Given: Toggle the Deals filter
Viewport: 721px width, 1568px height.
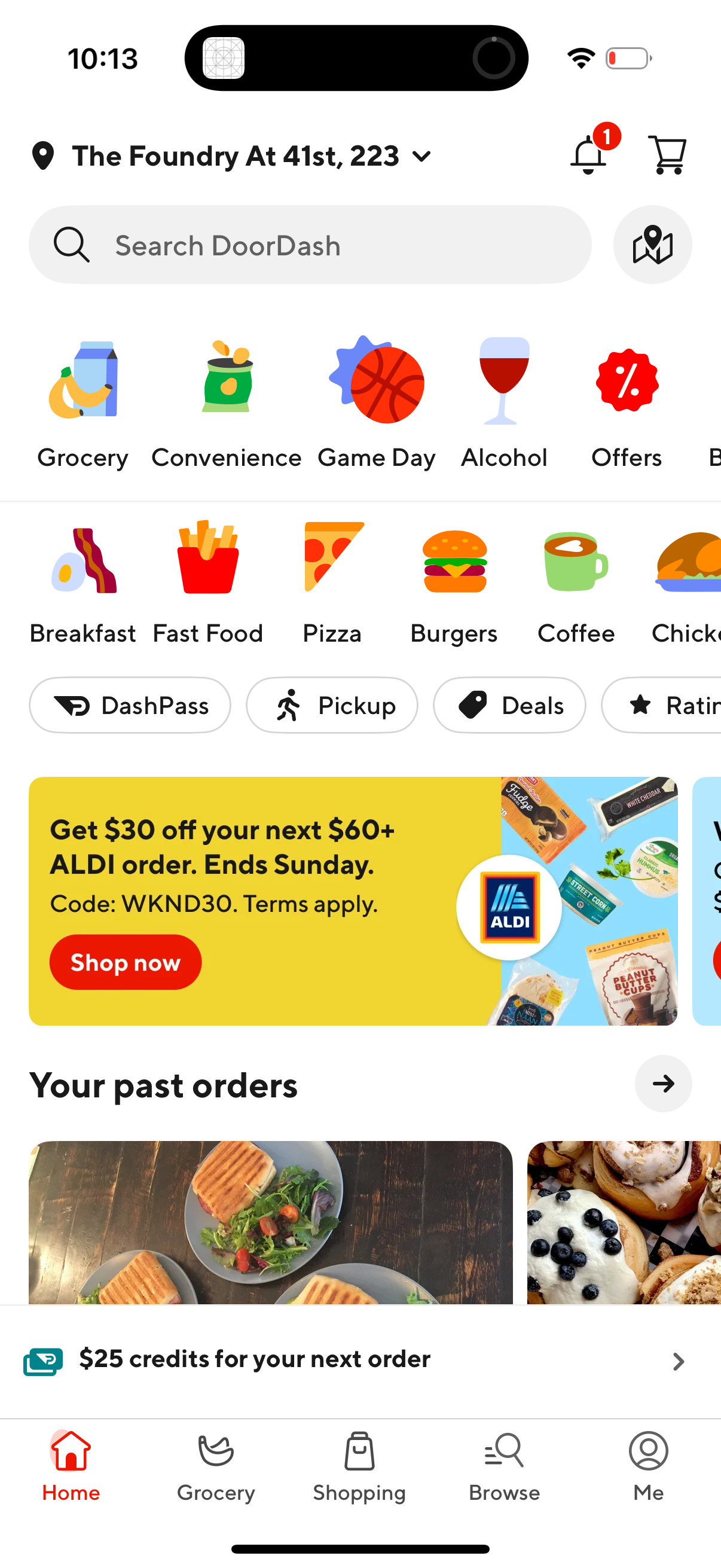Looking at the screenshot, I should [x=509, y=705].
